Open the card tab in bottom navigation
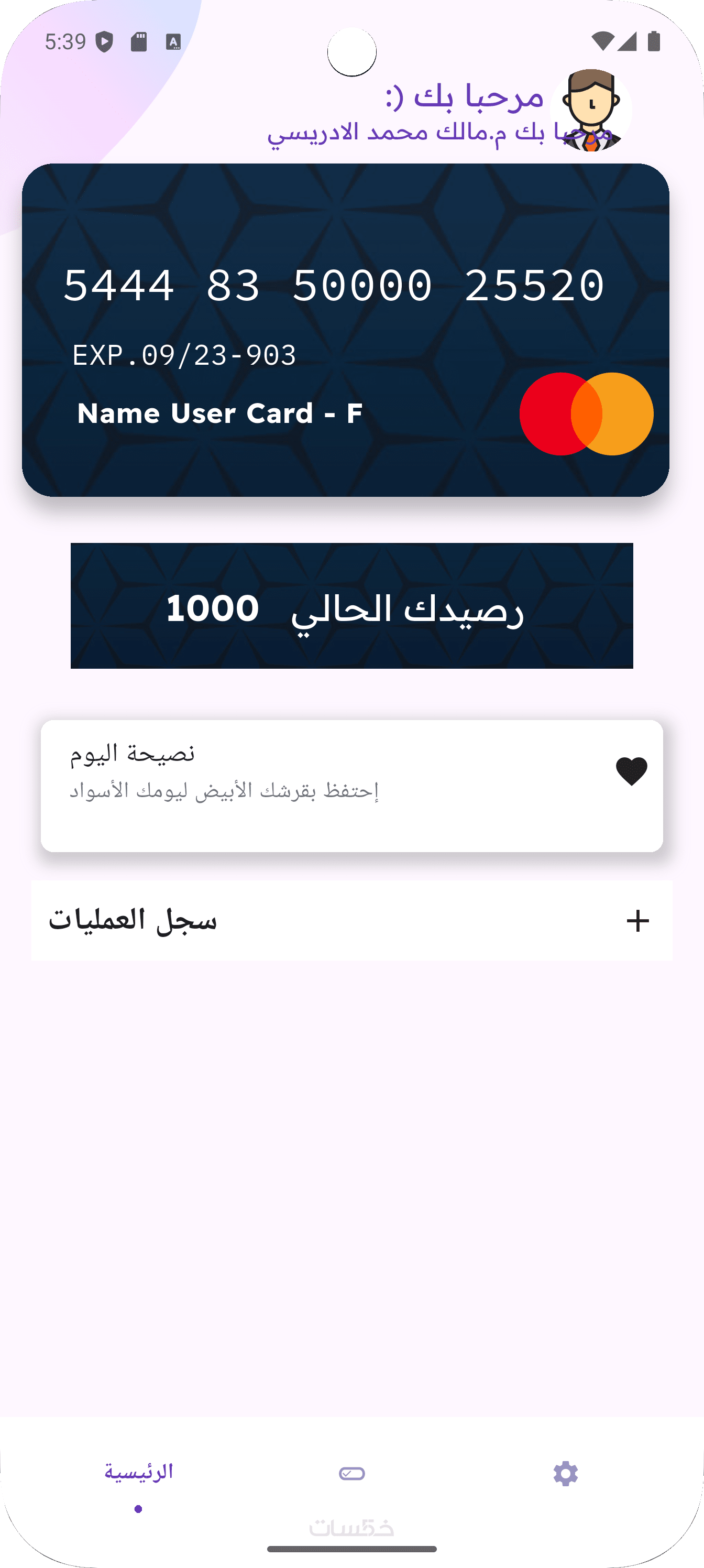 click(351, 1474)
